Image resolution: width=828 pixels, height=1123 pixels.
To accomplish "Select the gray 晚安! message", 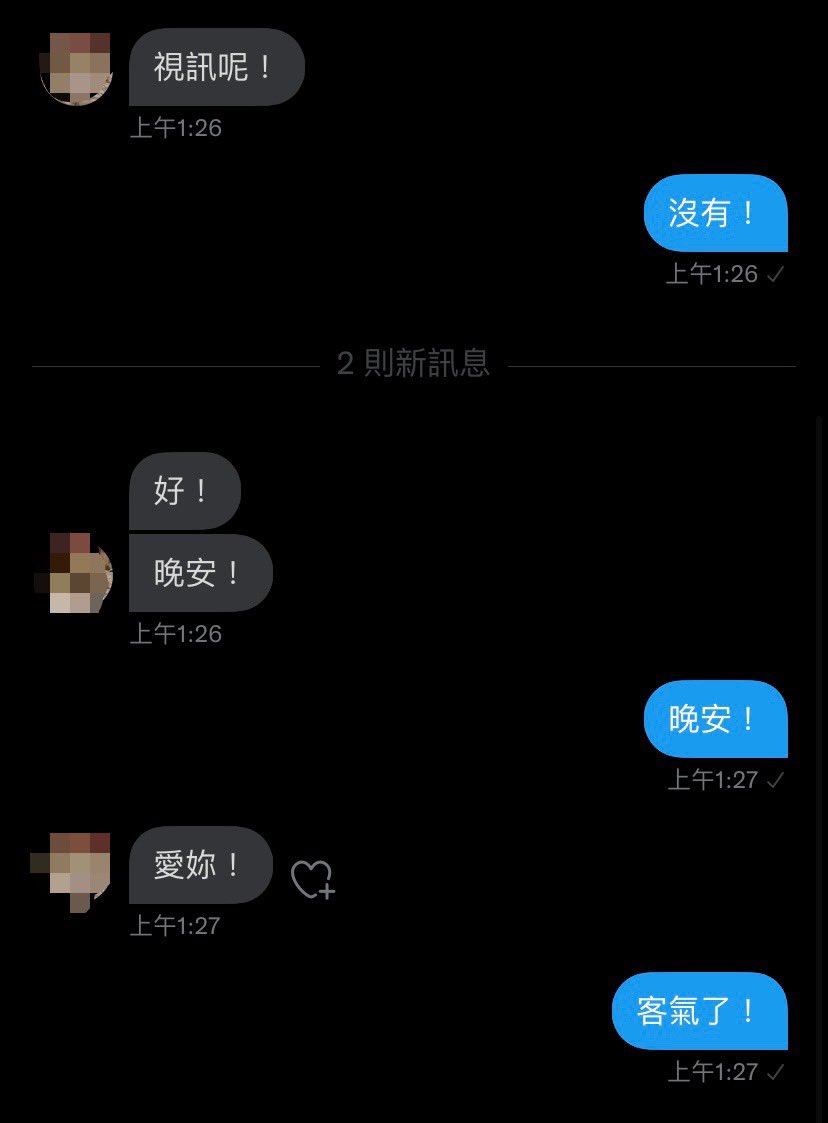I will [x=201, y=571].
